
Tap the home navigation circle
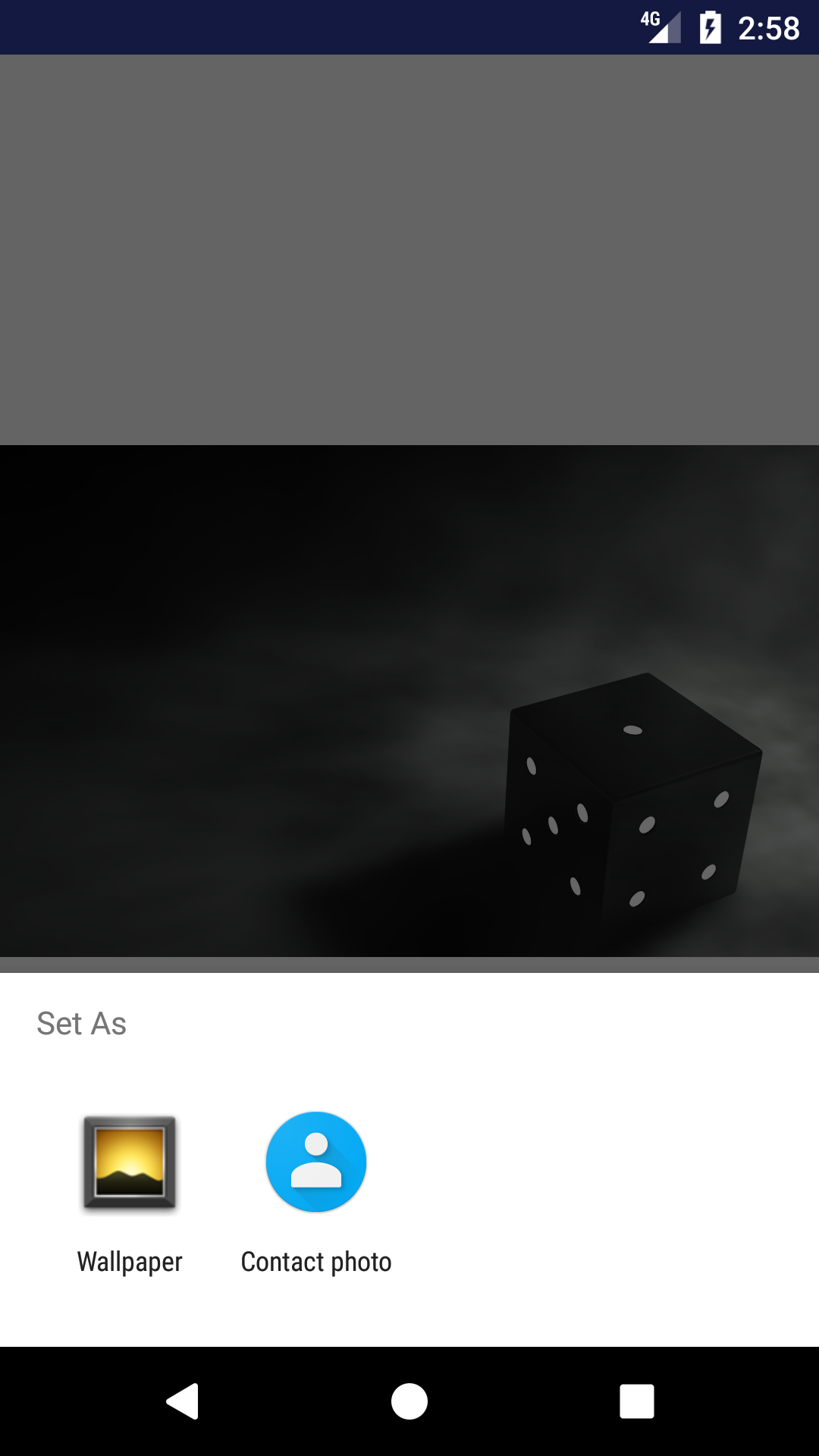pyautogui.click(x=409, y=1401)
